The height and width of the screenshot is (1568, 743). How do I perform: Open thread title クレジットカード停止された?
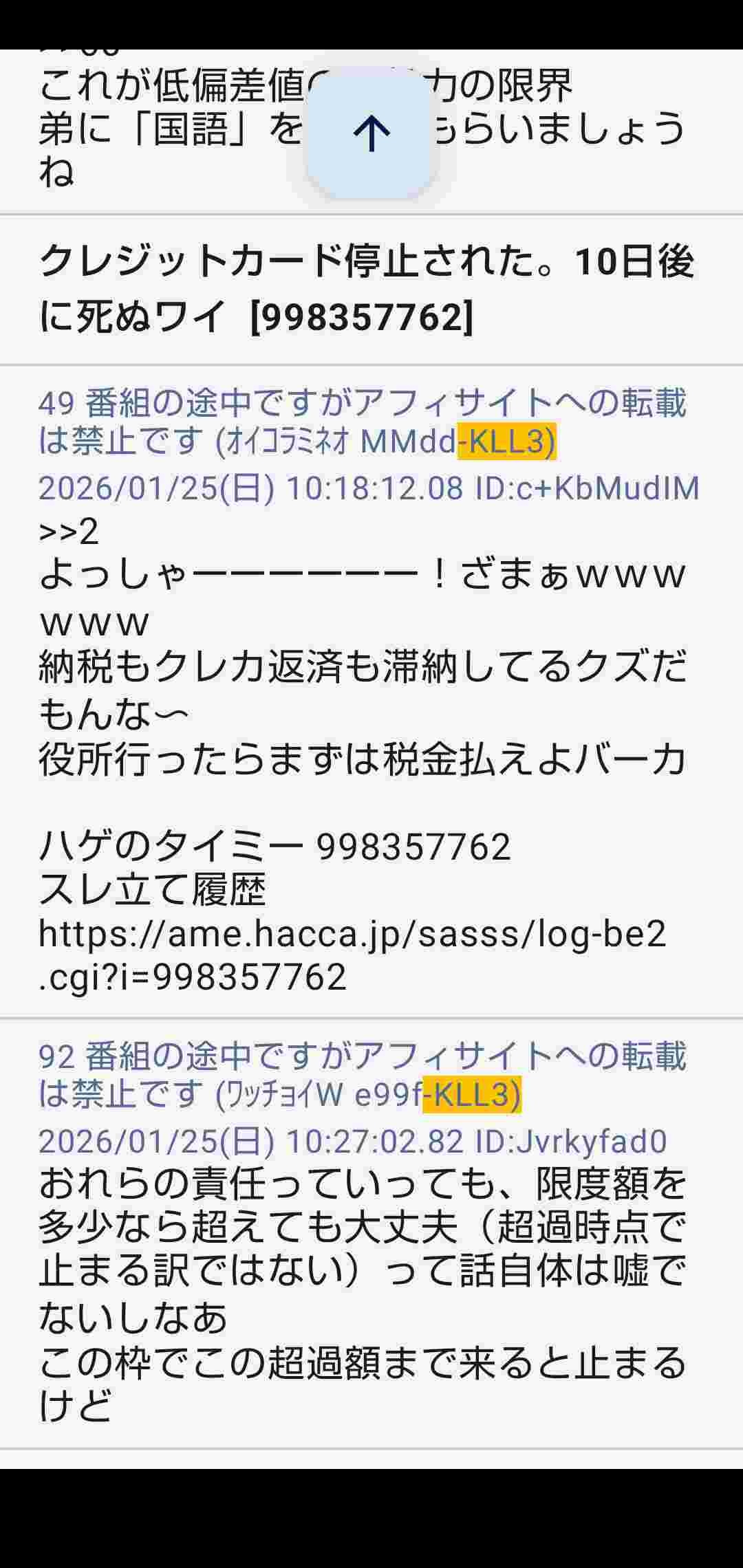coord(366,290)
